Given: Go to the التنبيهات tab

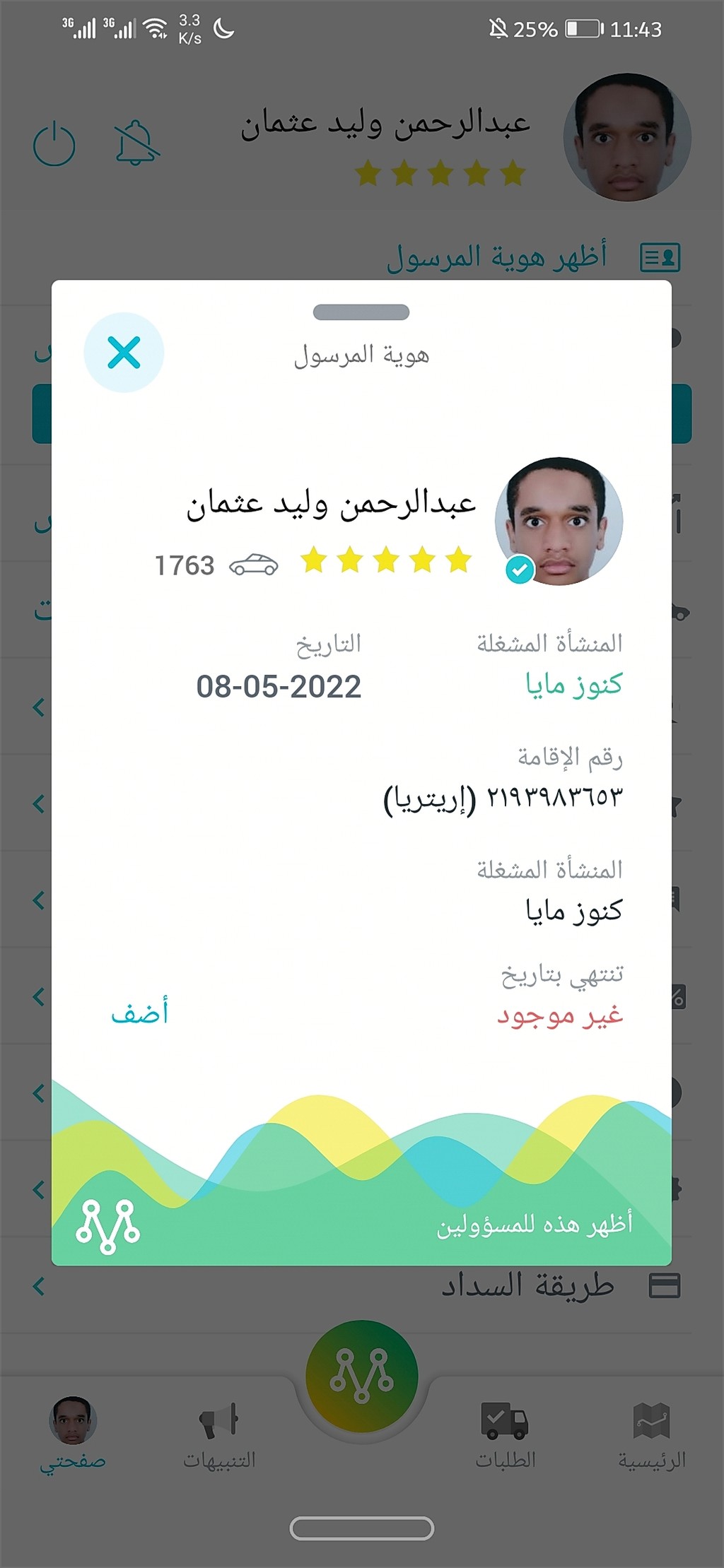Looking at the screenshot, I should [x=219, y=1435].
